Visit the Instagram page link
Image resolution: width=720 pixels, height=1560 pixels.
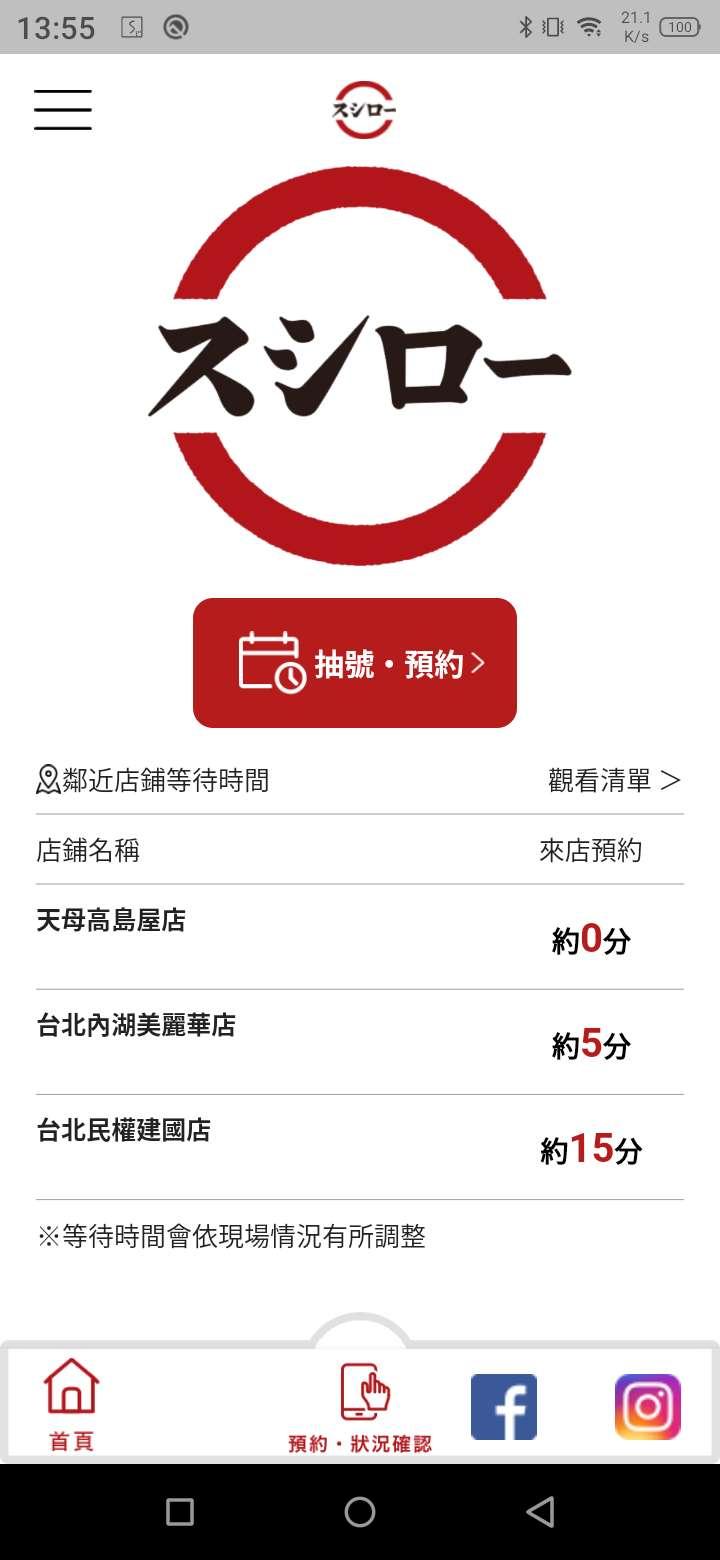[x=648, y=1407]
